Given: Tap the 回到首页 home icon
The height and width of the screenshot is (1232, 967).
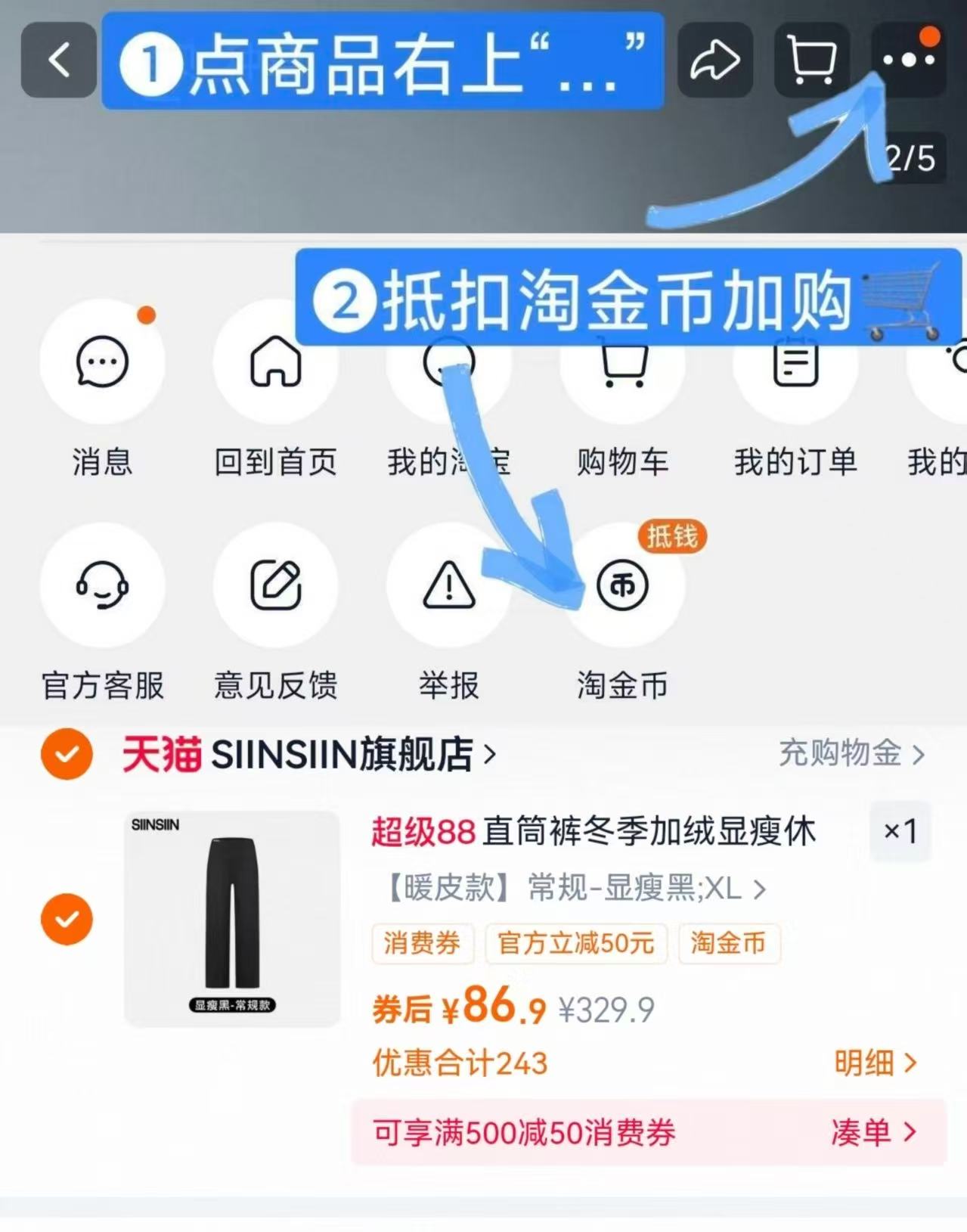Looking at the screenshot, I should (x=276, y=363).
